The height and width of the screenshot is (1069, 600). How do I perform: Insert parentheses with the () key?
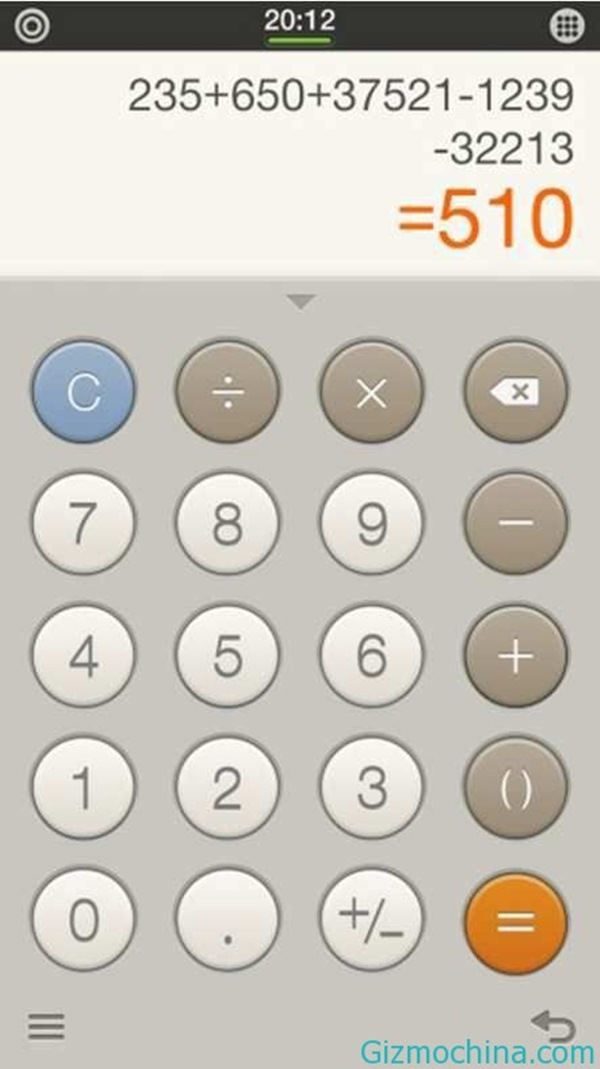point(516,787)
